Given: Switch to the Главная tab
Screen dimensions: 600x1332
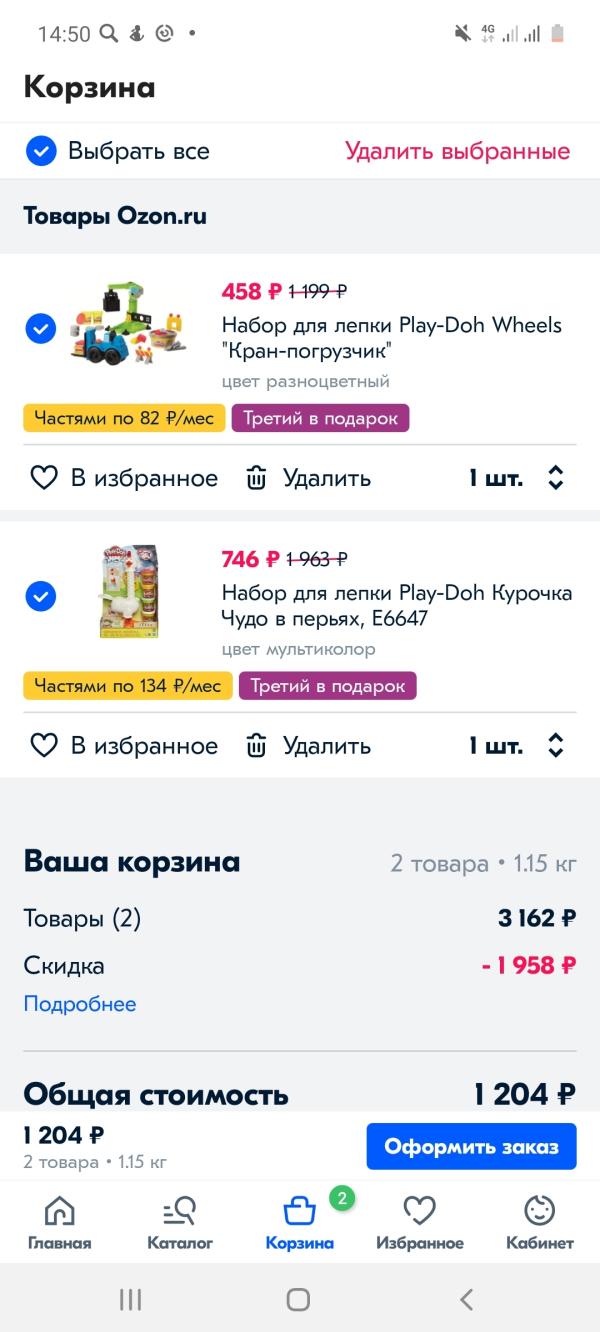Looking at the screenshot, I should 59,1222.
